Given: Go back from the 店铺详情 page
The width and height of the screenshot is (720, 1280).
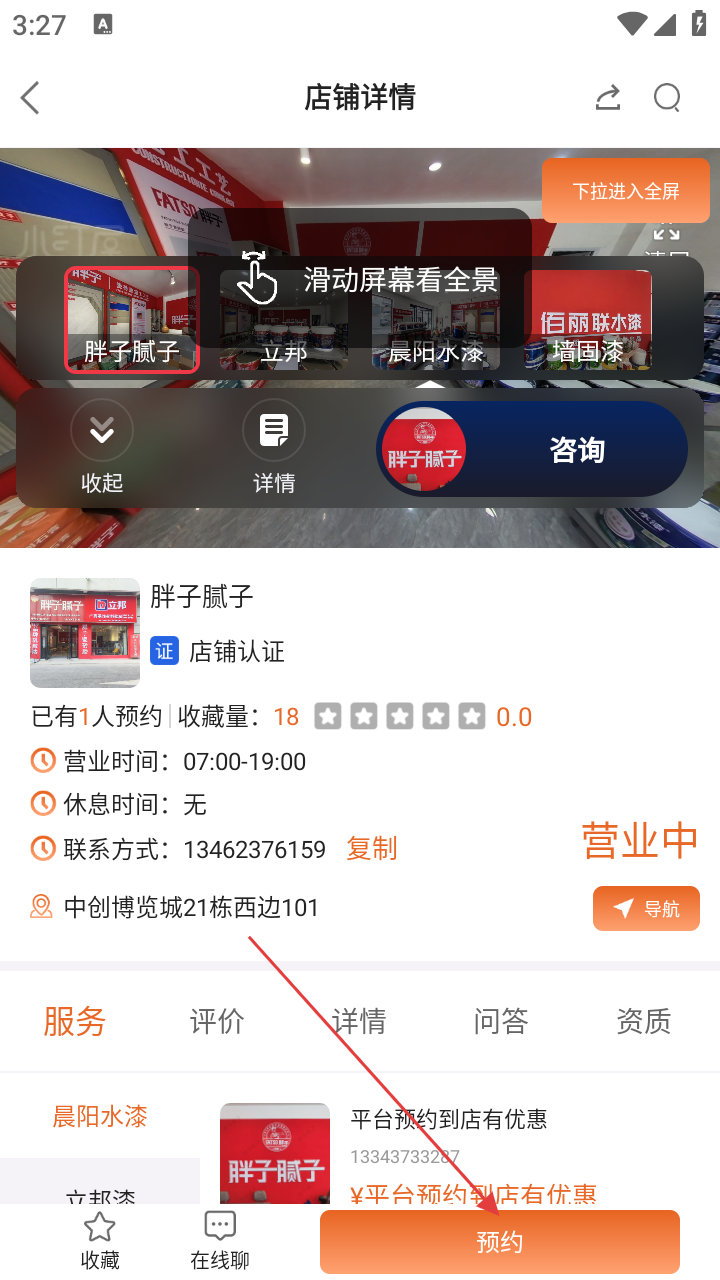Looking at the screenshot, I should coord(31,98).
